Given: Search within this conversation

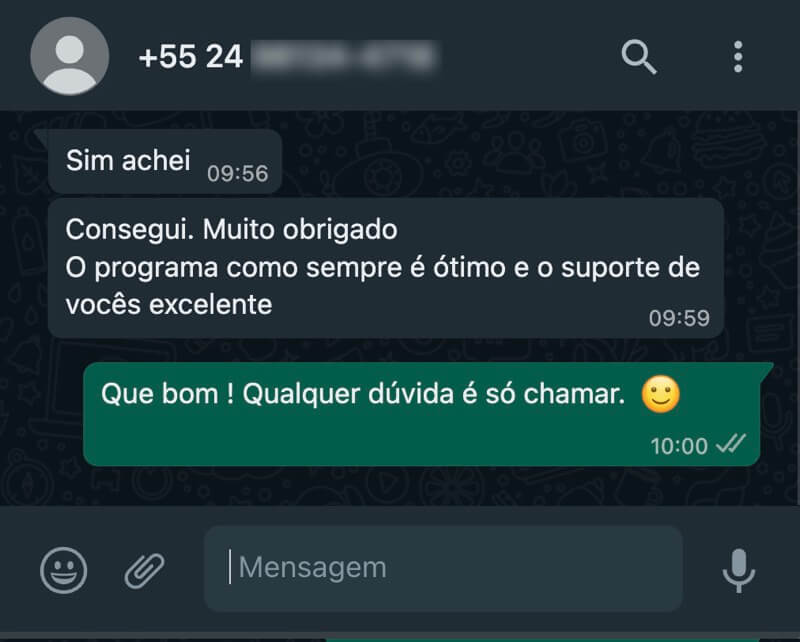Looking at the screenshot, I should click(x=639, y=56).
